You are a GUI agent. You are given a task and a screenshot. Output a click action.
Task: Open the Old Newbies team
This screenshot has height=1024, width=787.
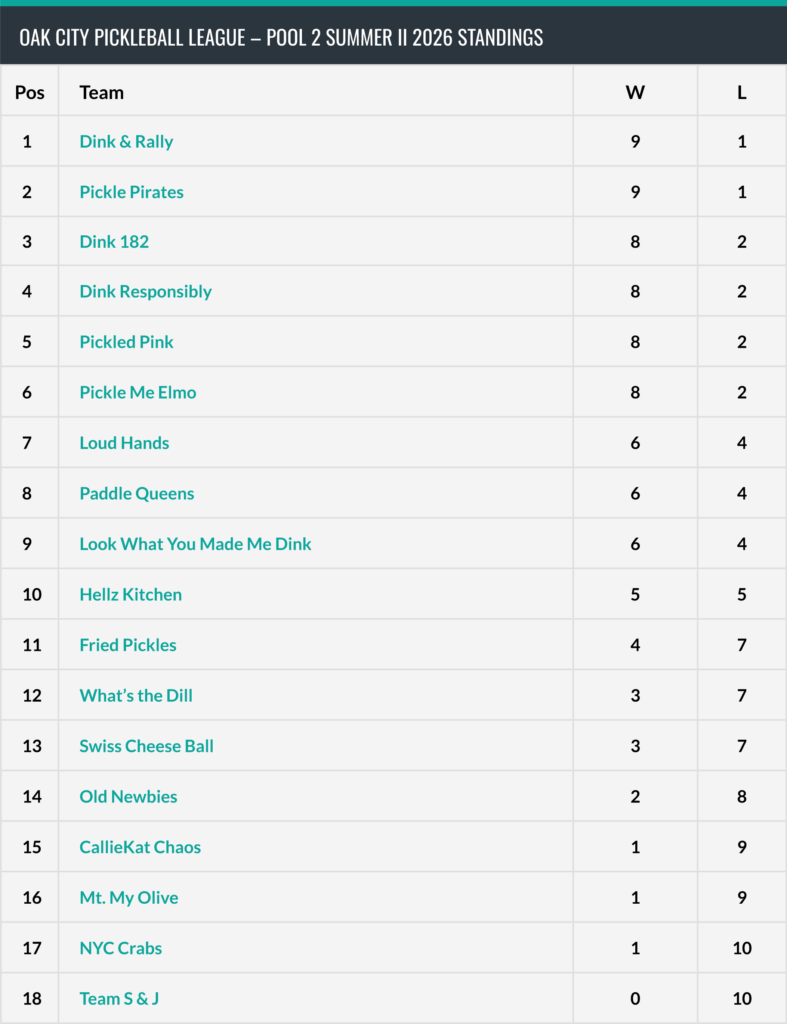128,797
